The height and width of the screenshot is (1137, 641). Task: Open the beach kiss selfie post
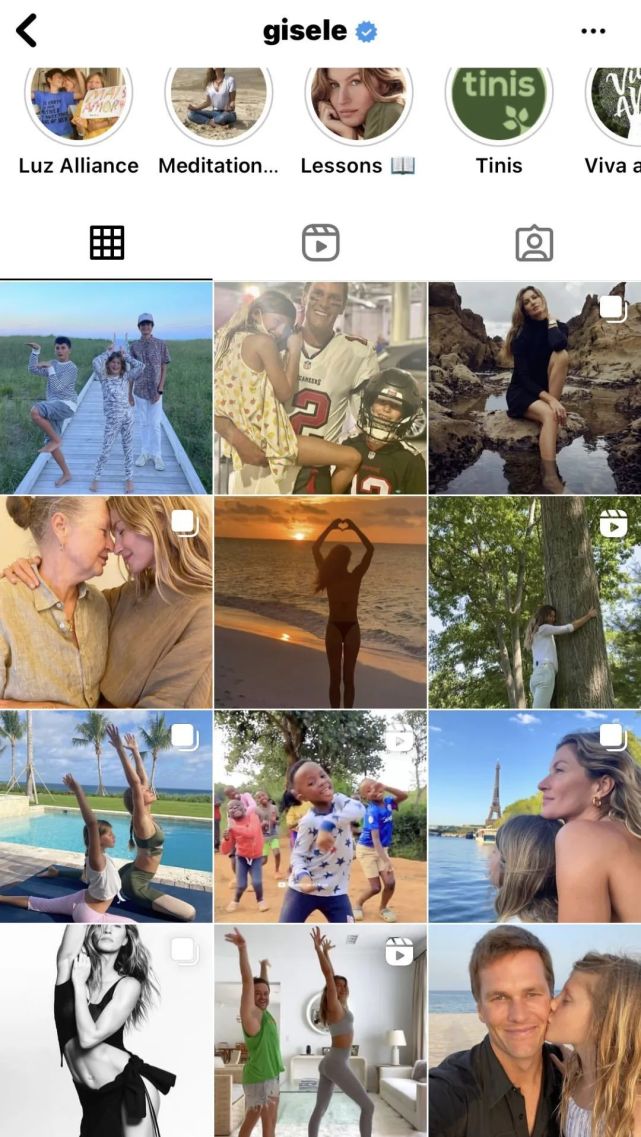point(535,1030)
